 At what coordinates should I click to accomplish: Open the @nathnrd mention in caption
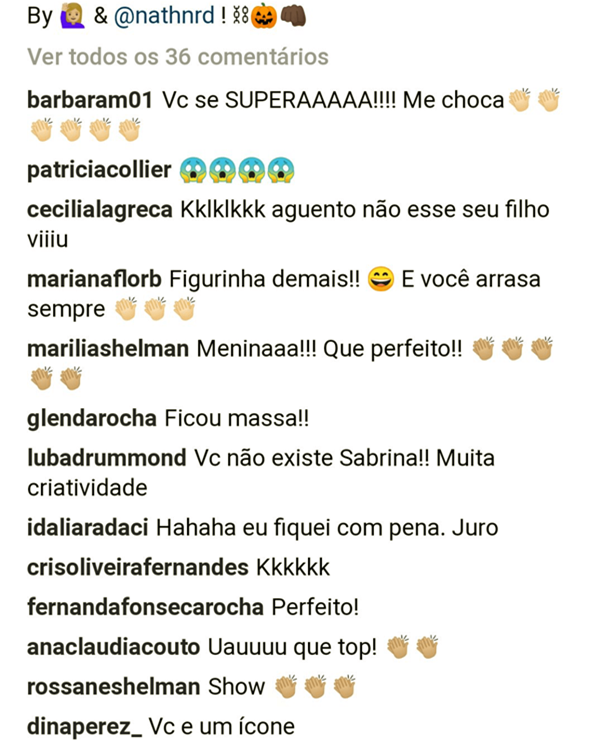tap(155, 17)
